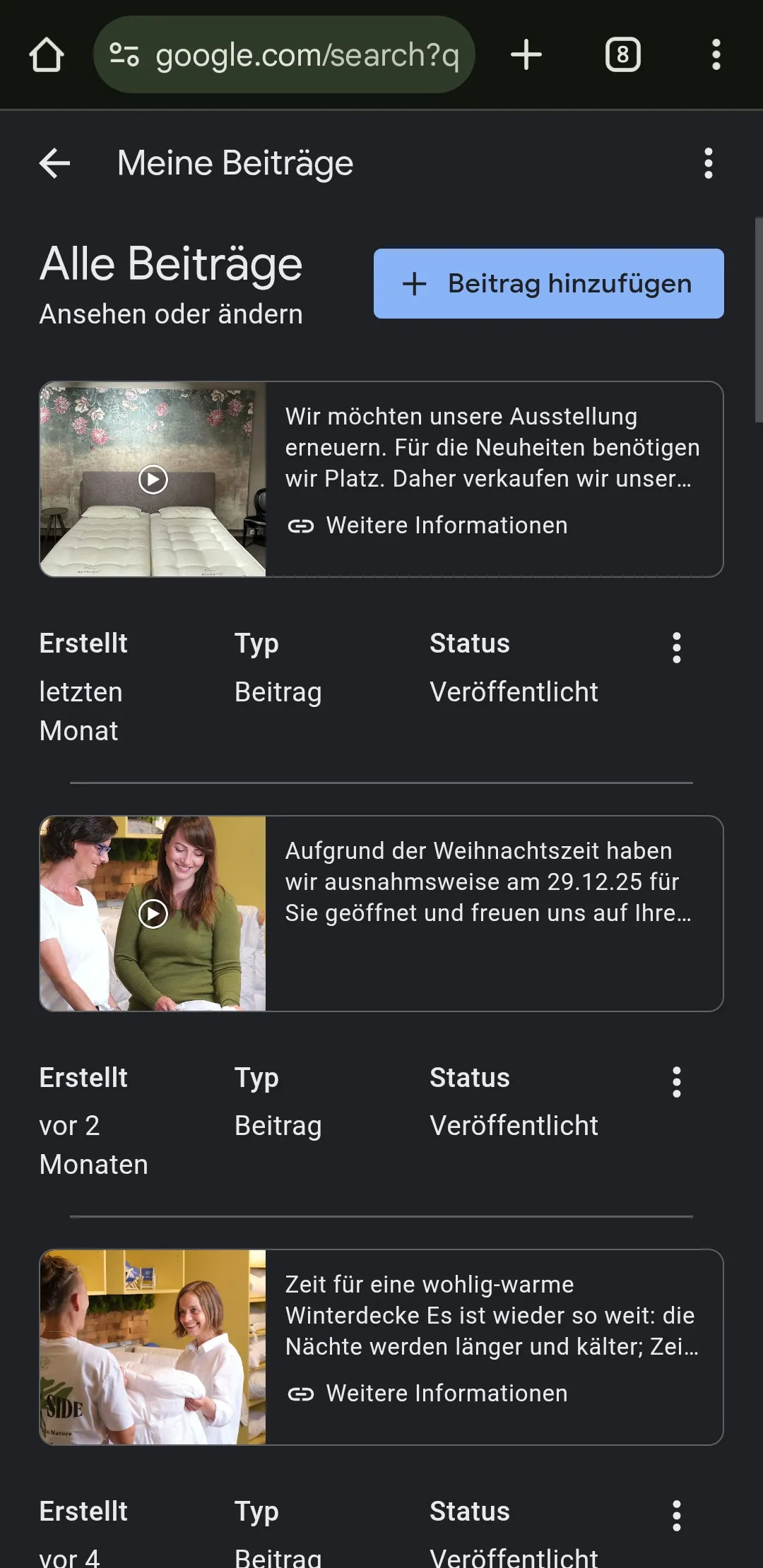The image size is (763, 1568).
Task: Open options for the post created letzten Monat
Action: (x=676, y=648)
